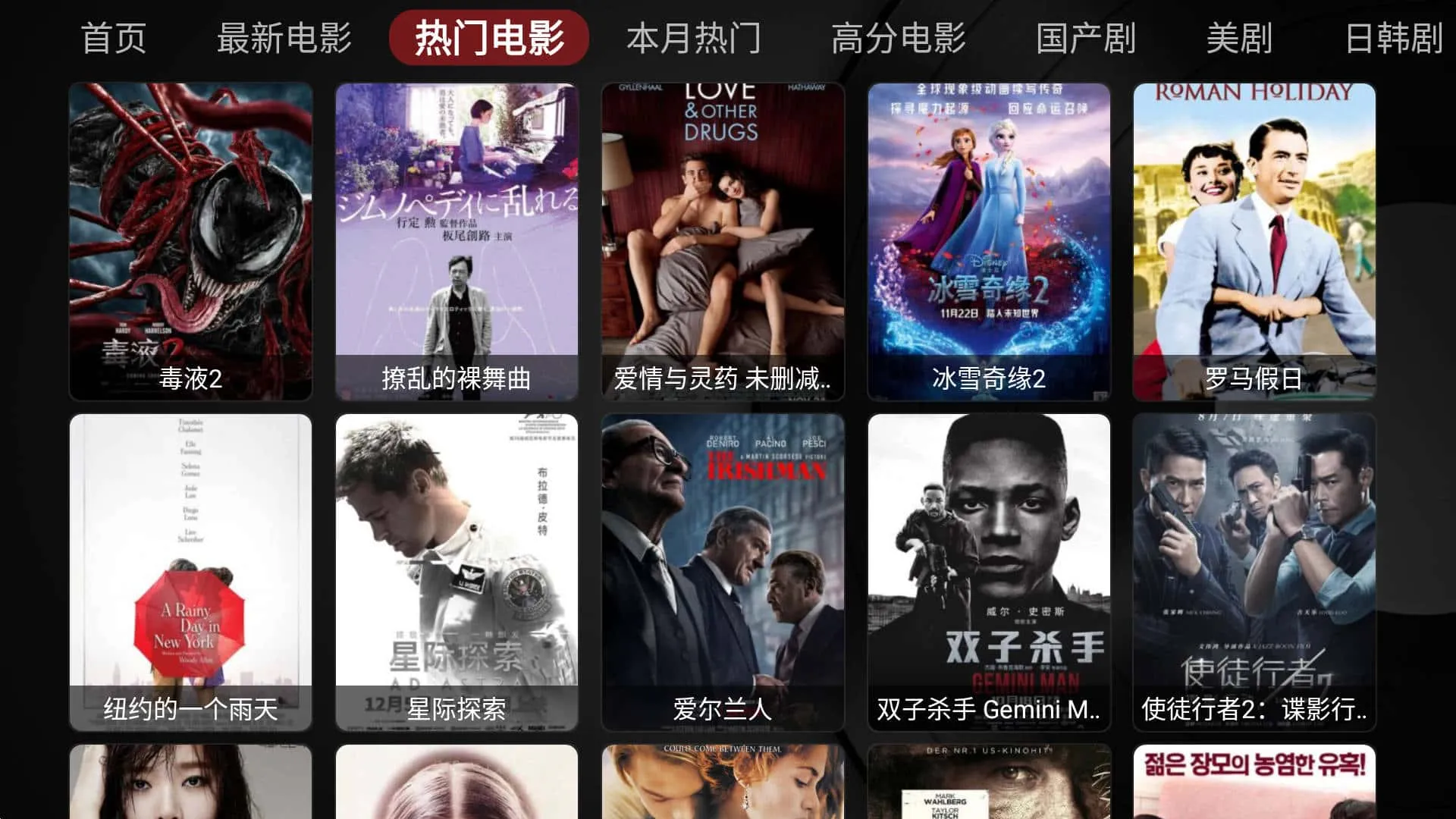Choose the movie 星际探索
The image size is (1456, 819).
point(457,572)
